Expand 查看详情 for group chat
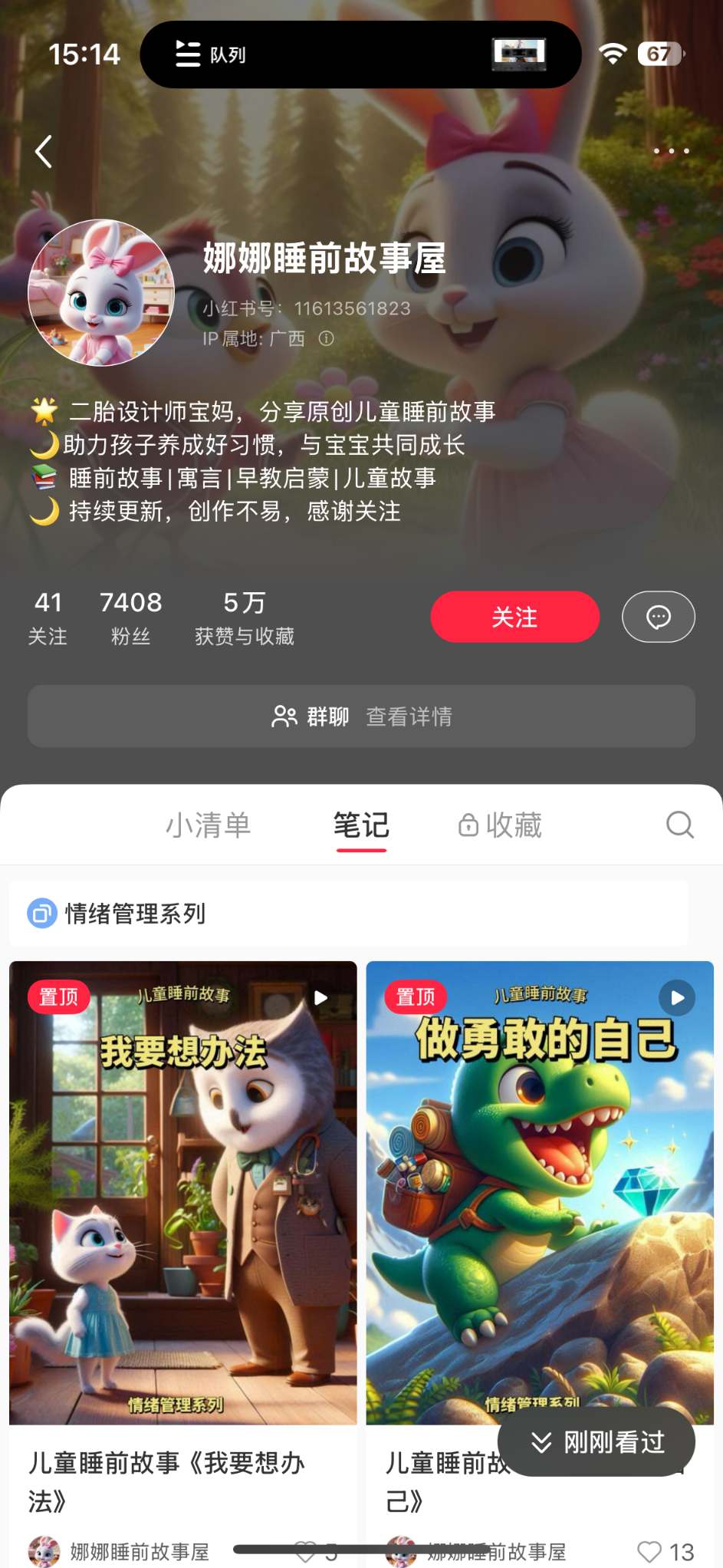Viewport: 723px width, 1568px height. (409, 716)
